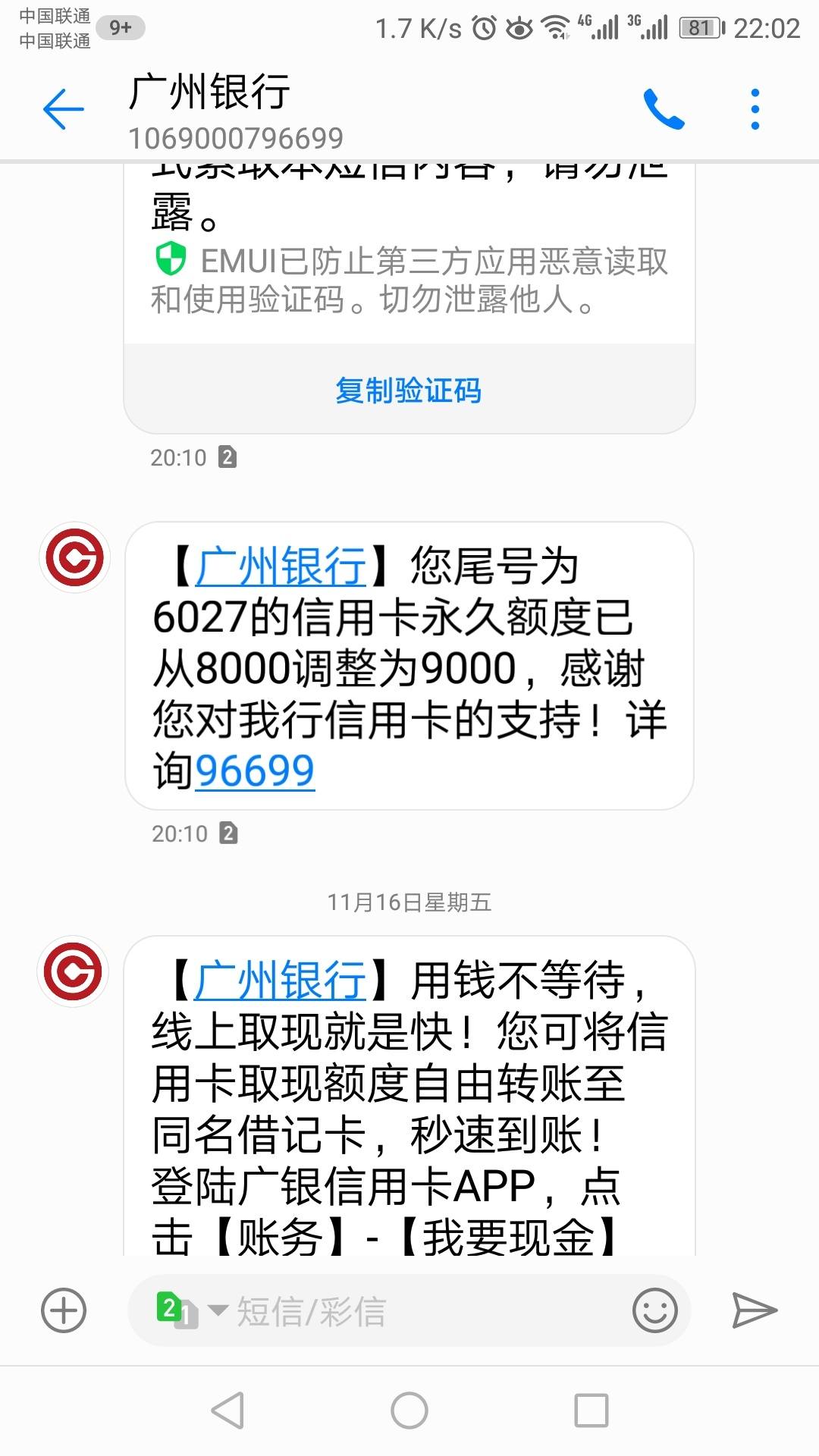
Task: Go back using the top-left arrow
Action: (x=63, y=109)
